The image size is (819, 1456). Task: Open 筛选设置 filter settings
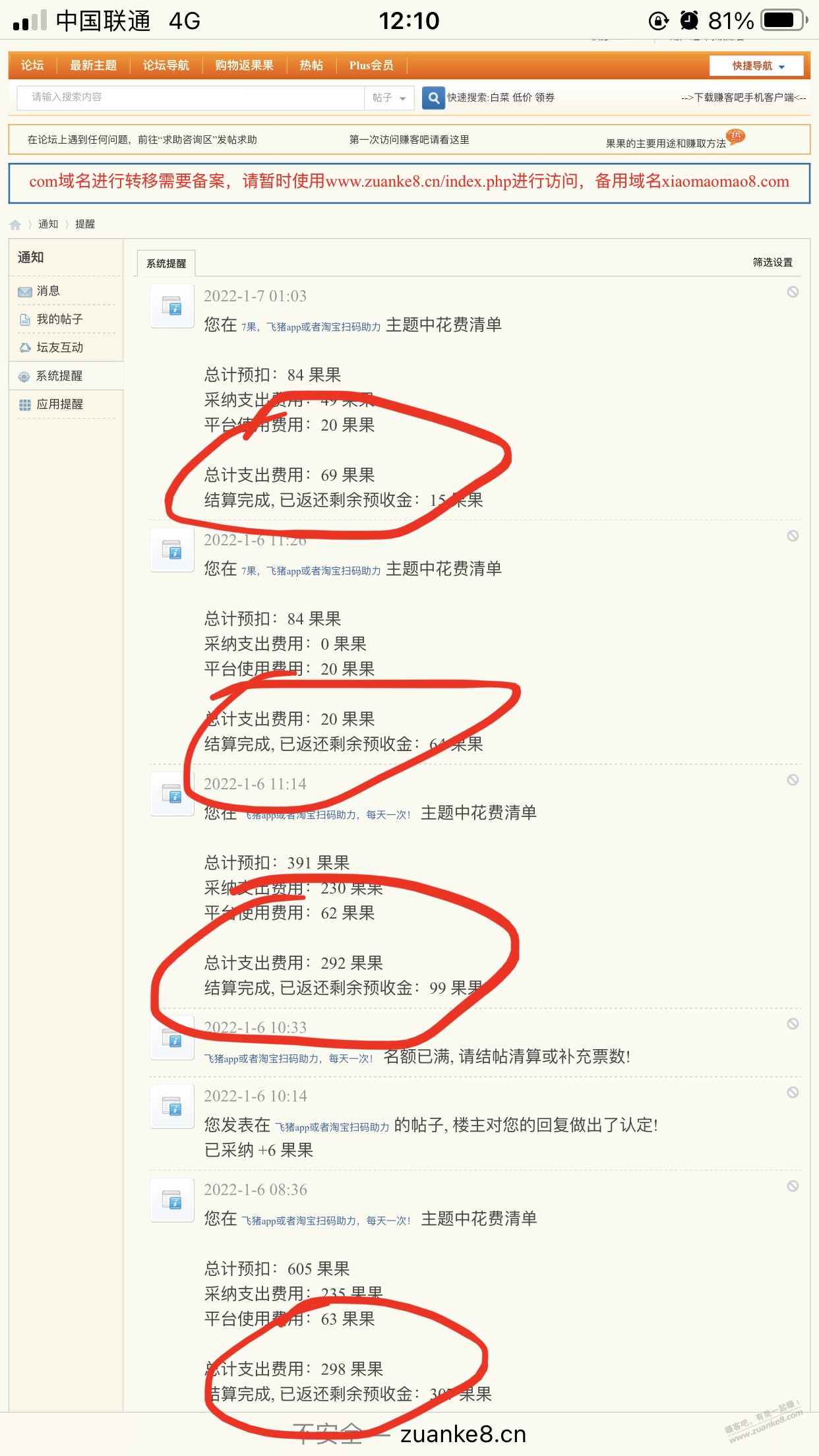773,262
